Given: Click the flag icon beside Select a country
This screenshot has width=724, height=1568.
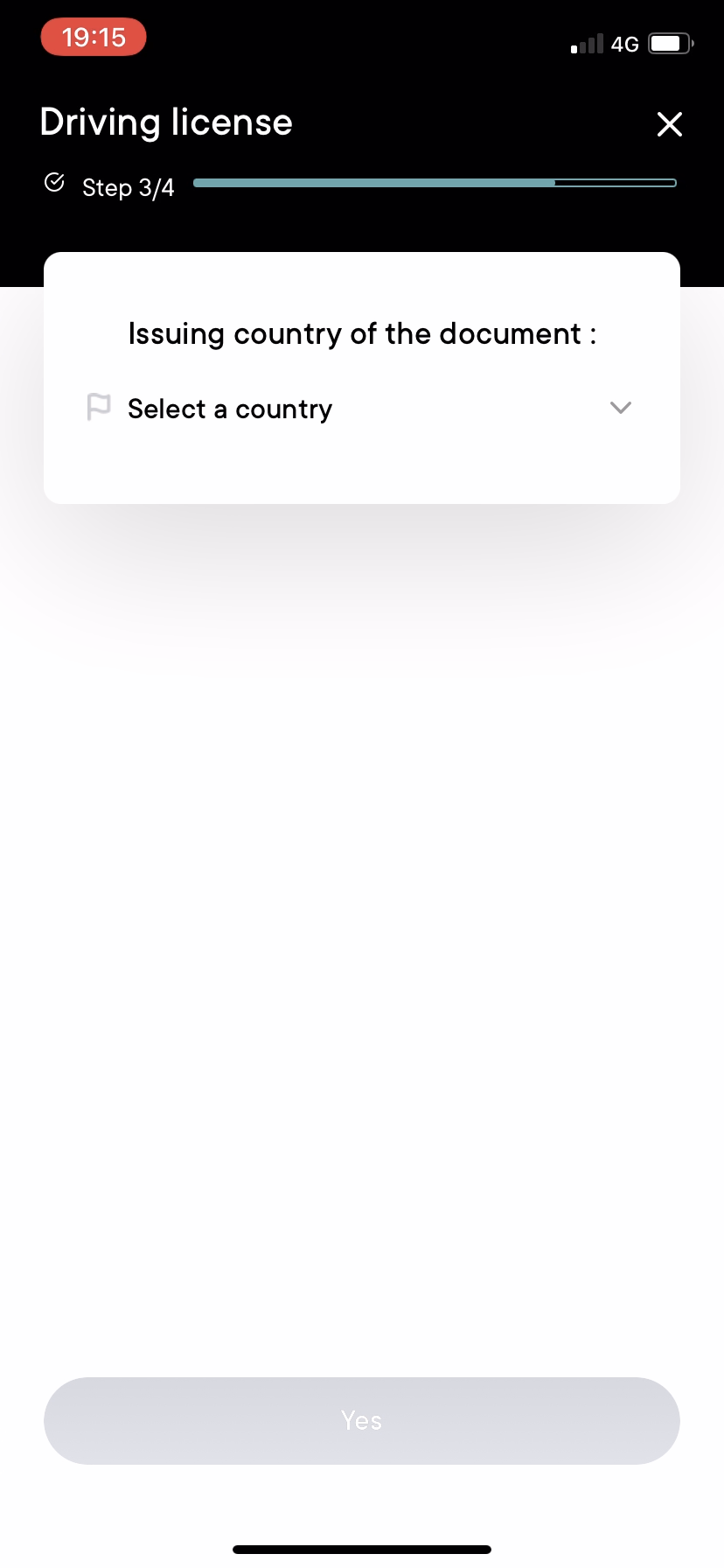Looking at the screenshot, I should (x=99, y=407).
